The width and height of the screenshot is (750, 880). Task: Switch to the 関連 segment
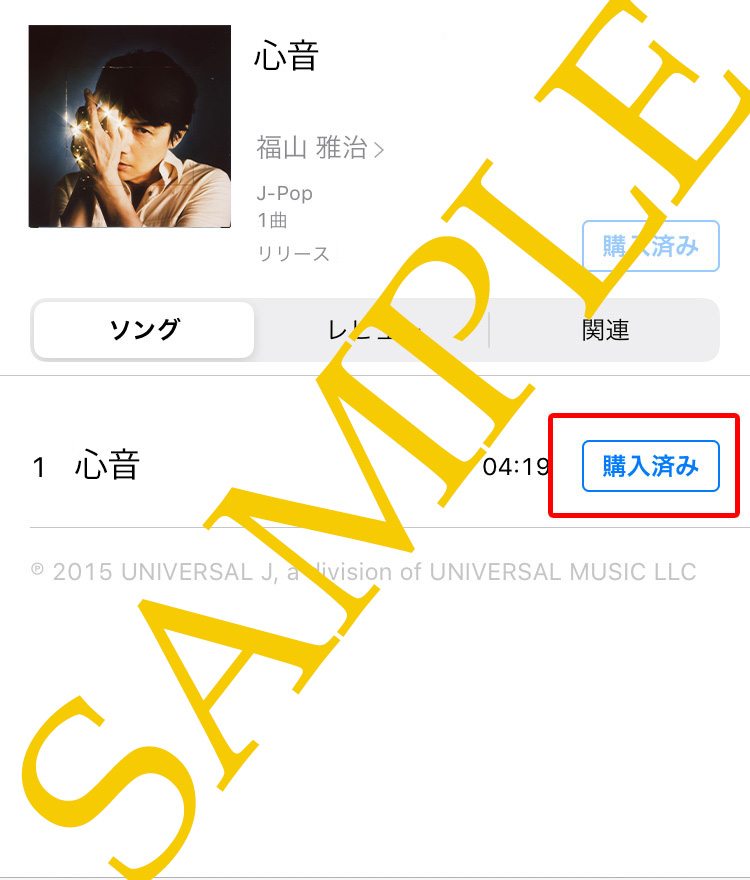point(605,330)
